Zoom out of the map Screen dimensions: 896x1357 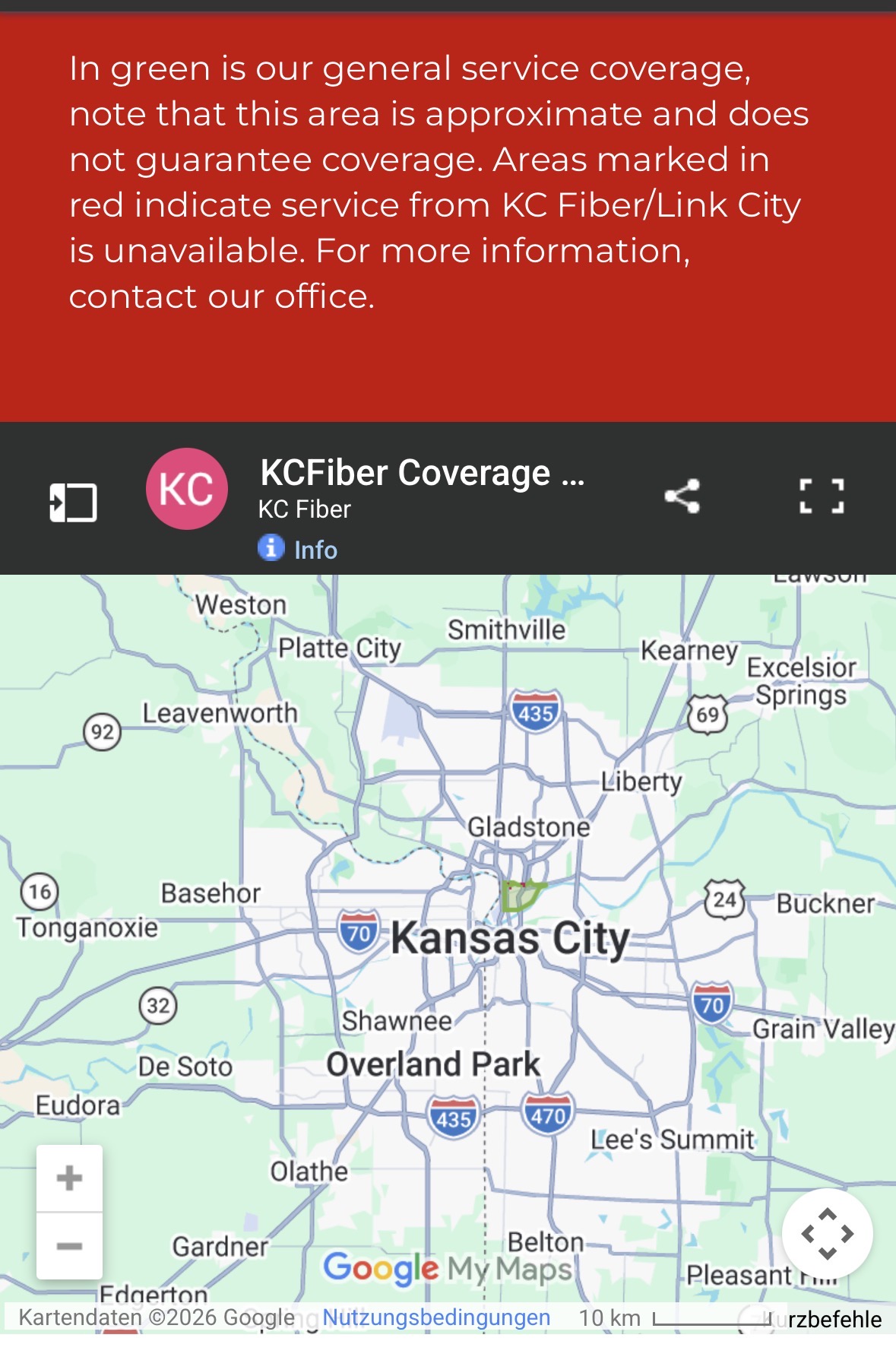tap(69, 1246)
